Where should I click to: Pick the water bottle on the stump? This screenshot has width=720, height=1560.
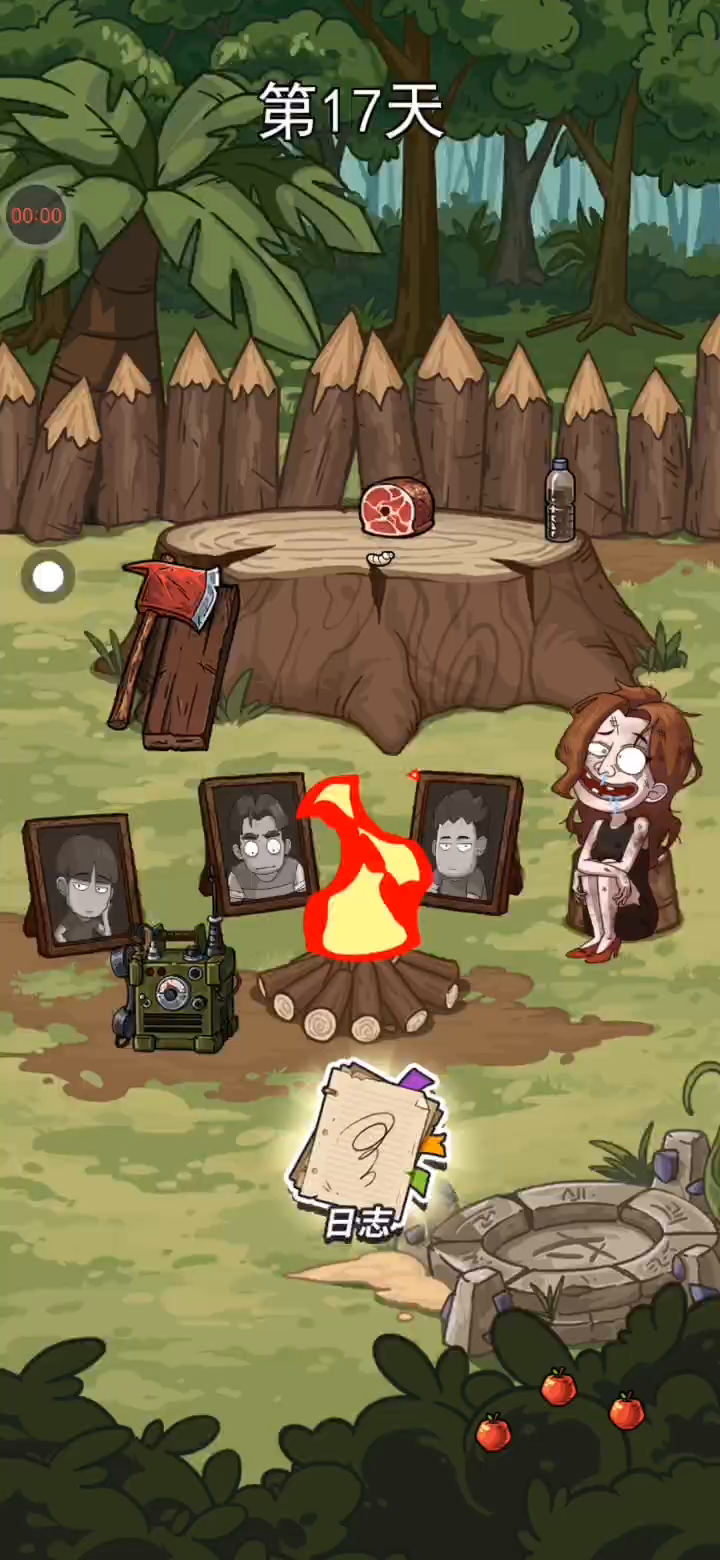coord(560,500)
